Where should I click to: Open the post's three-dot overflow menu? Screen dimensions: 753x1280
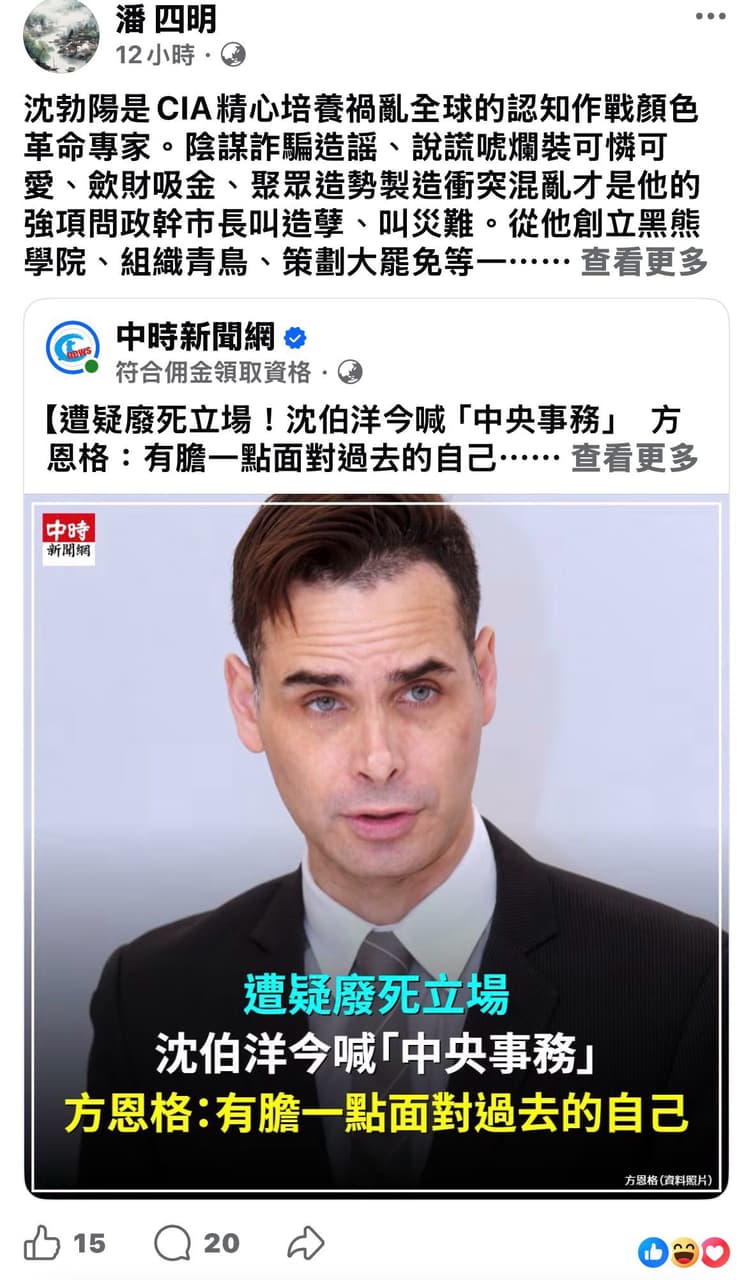click(x=710, y=16)
